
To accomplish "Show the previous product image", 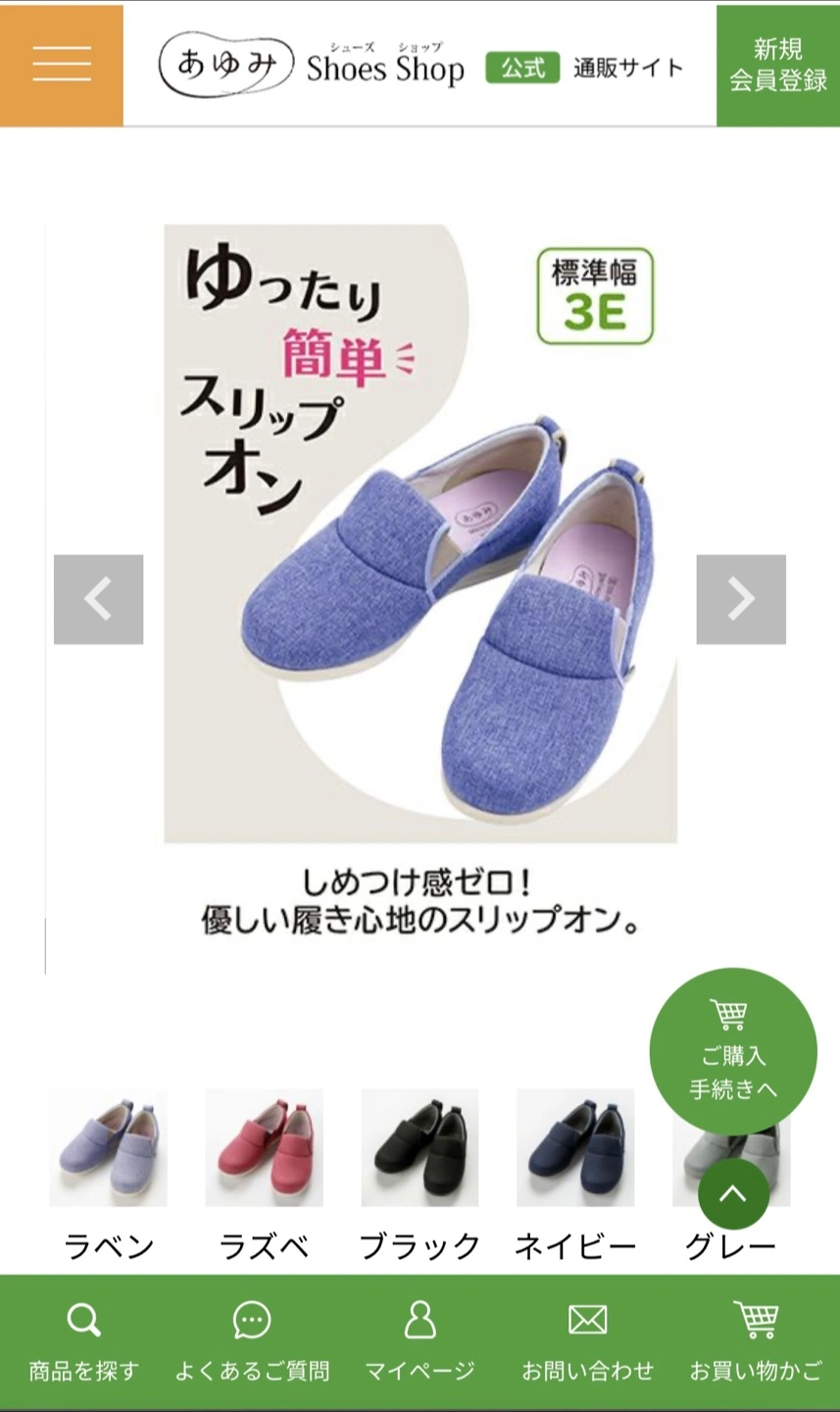I will click(x=98, y=599).
